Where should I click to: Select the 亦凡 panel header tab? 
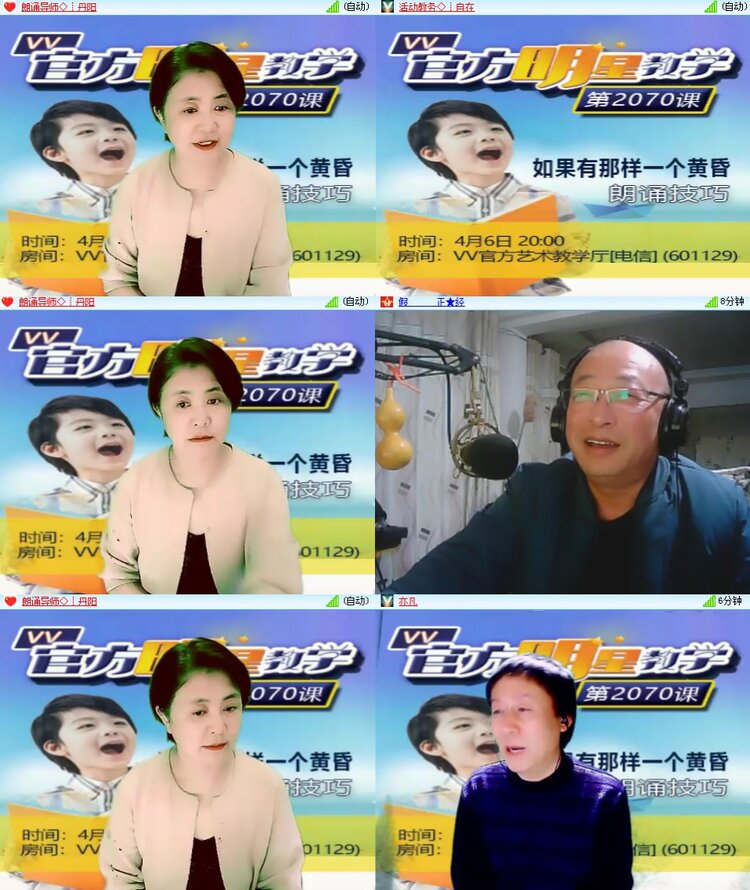(x=408, y=603)
